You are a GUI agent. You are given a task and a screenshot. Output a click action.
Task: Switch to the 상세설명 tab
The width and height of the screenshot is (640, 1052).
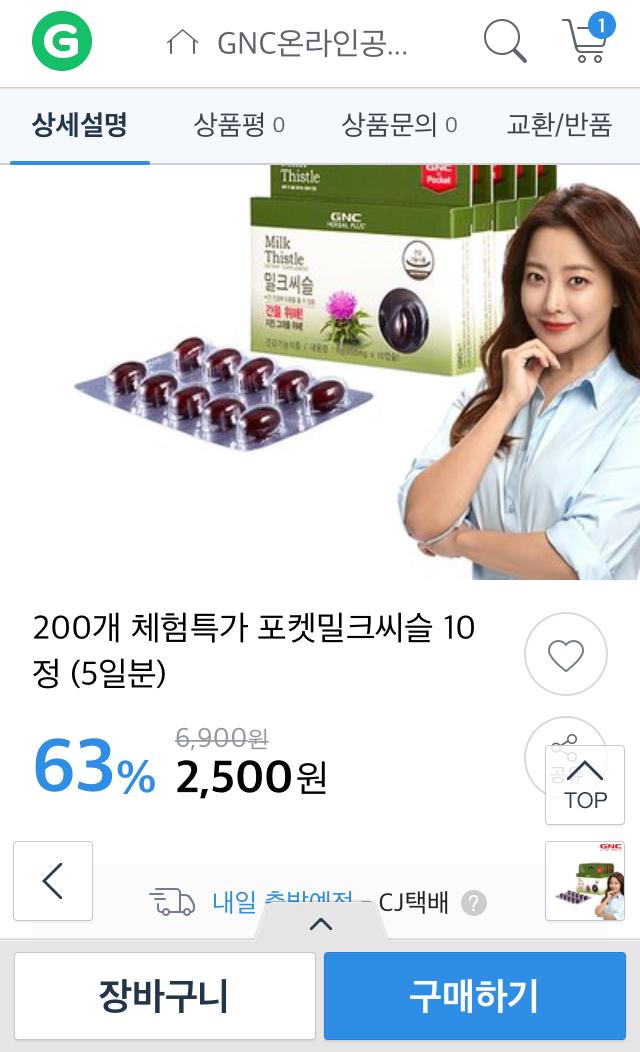pyautogui.click(x=80, y=125)
